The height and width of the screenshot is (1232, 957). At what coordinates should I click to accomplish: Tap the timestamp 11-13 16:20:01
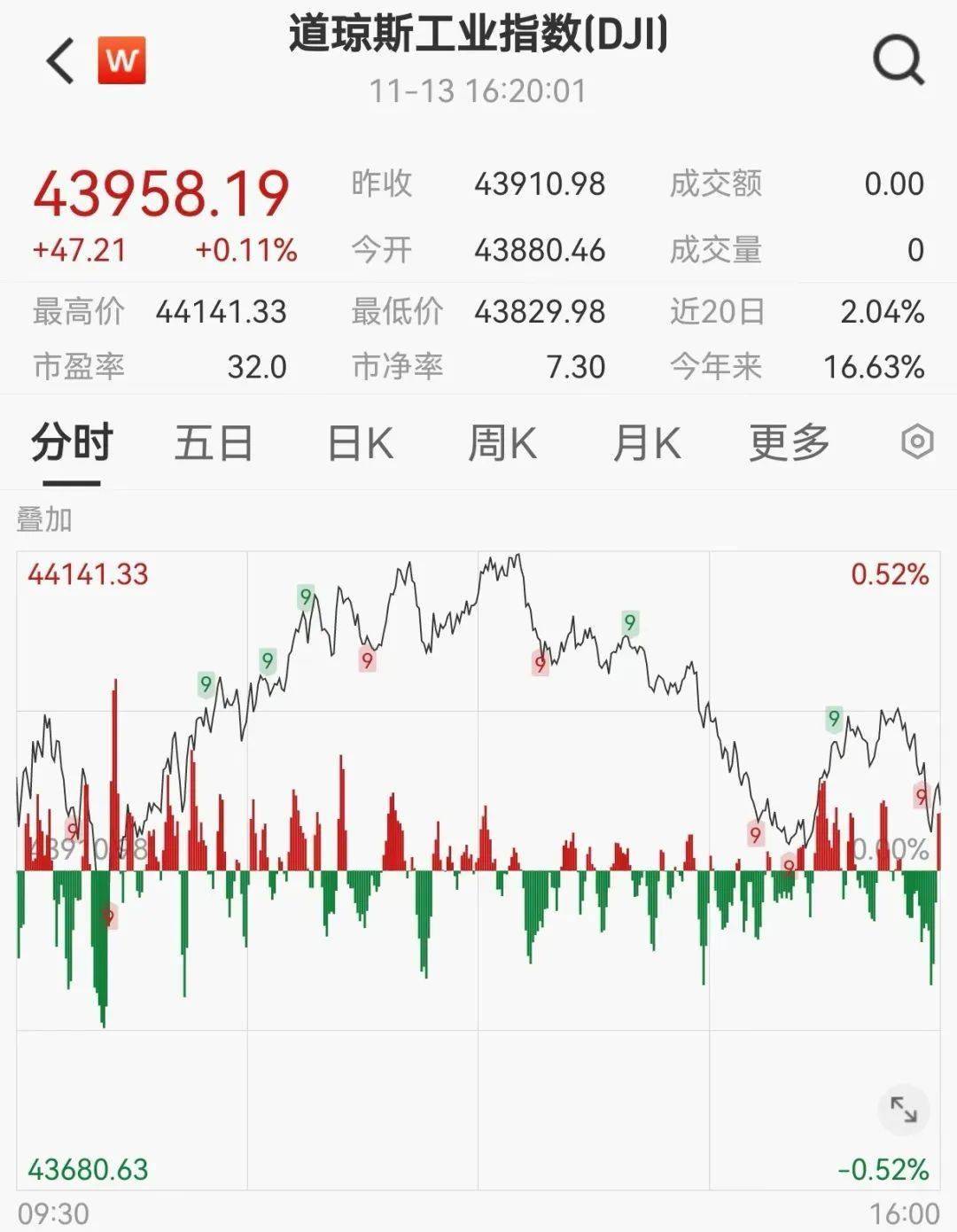pyautogui.click(x=478, y=90)
